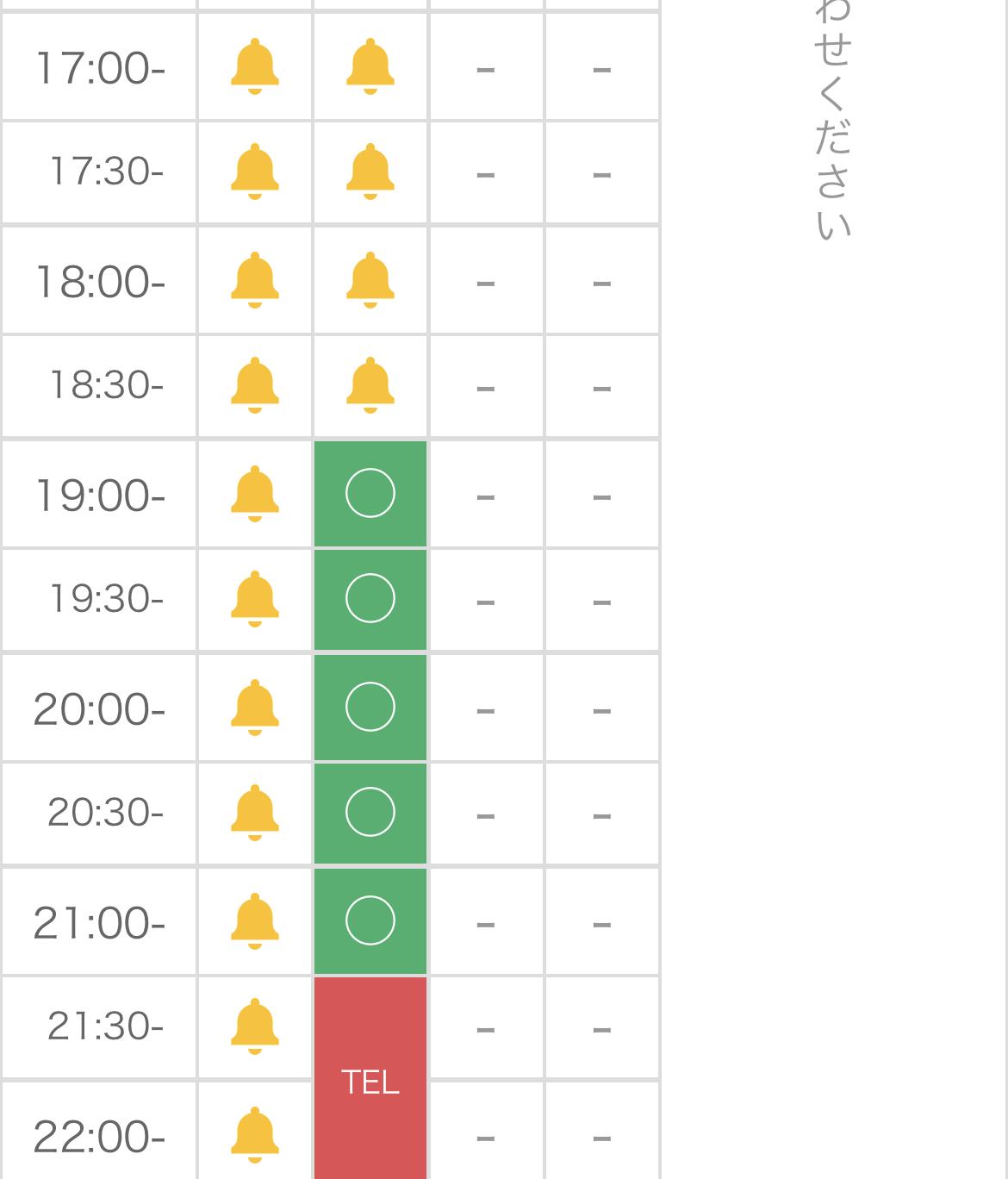
Task: Choose the available 20:00 circle slot
Action: (370, 708)
